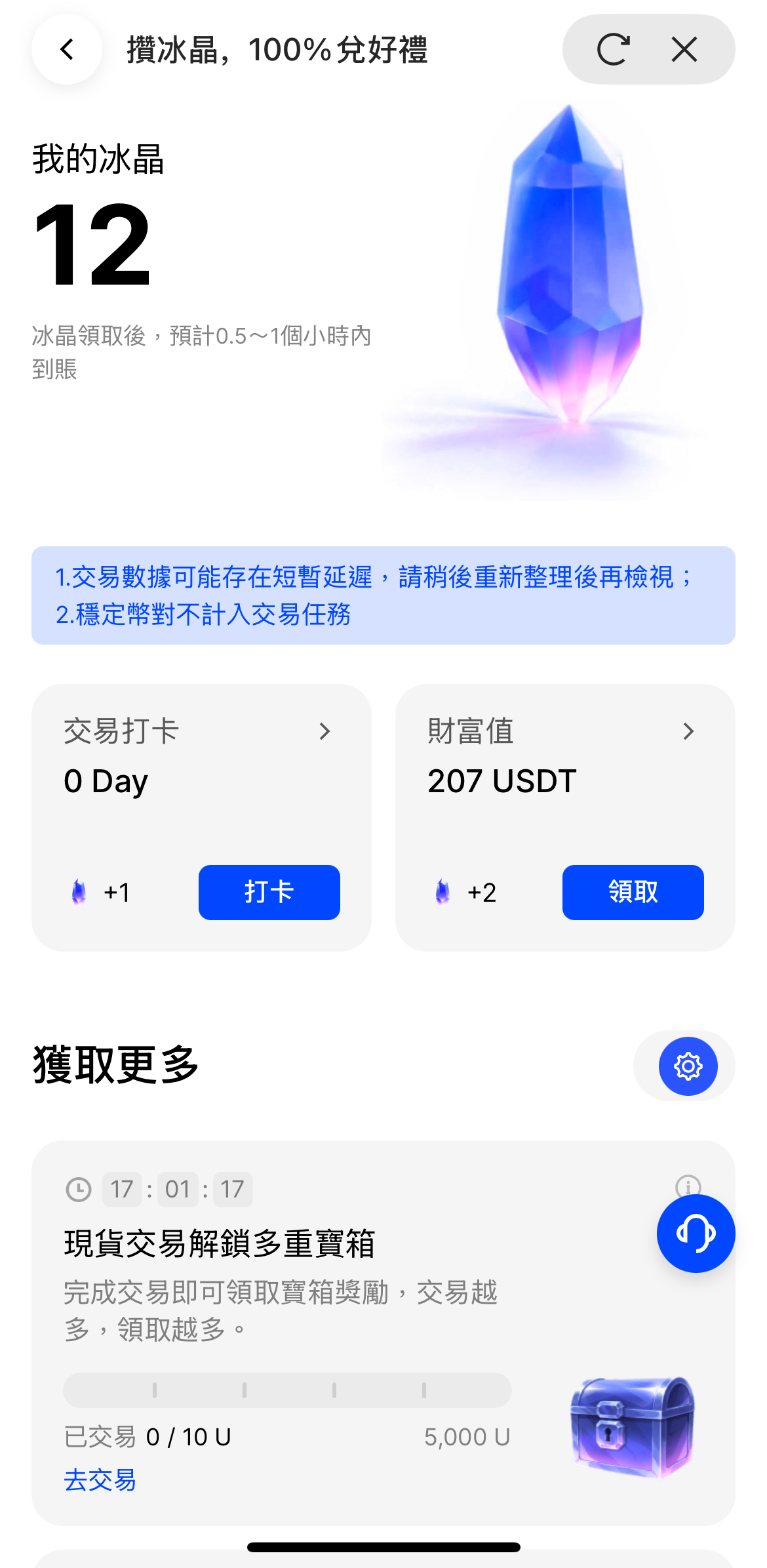Open the 交易打卡 details chevron
767x1568 pixels.
click(324, 731)
